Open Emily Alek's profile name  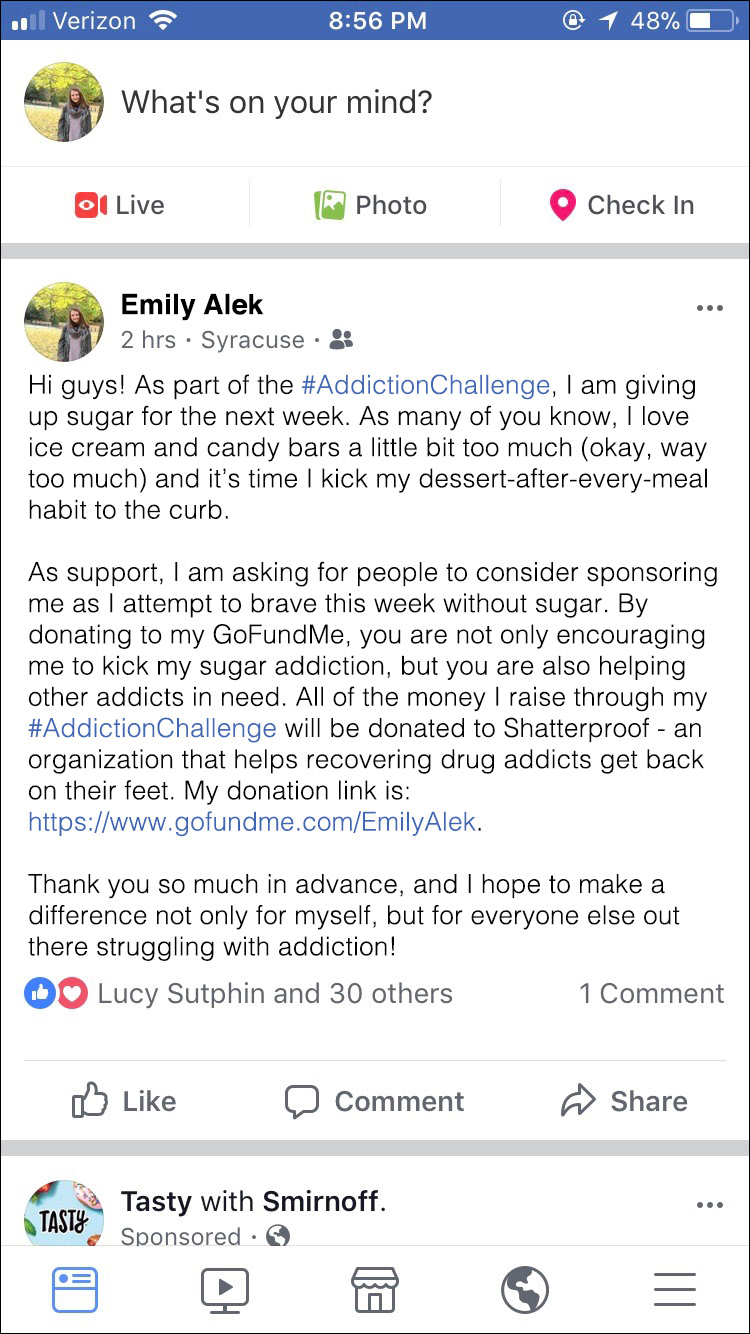(192, 304)
